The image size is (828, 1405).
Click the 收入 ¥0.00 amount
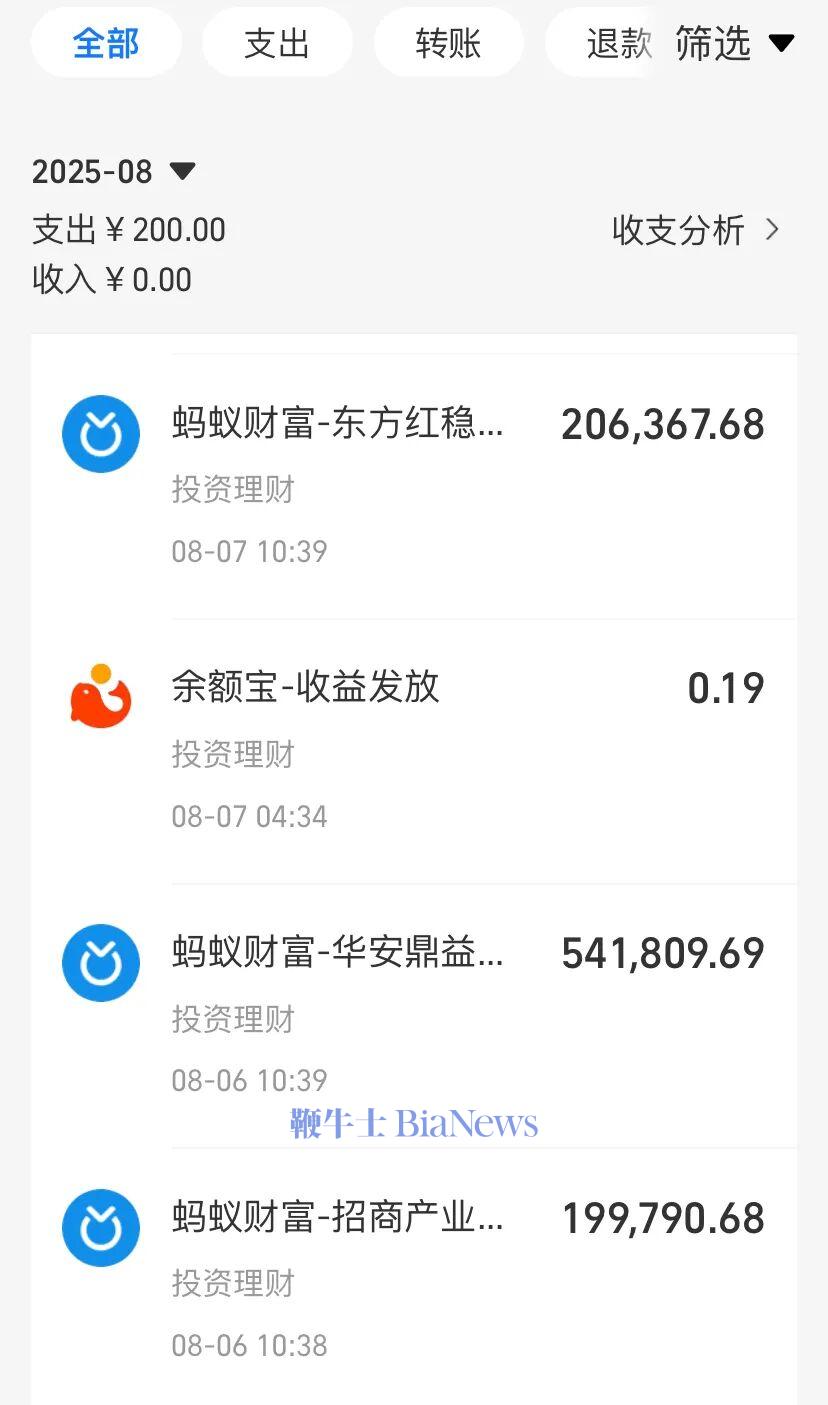[x=112, y=280]
